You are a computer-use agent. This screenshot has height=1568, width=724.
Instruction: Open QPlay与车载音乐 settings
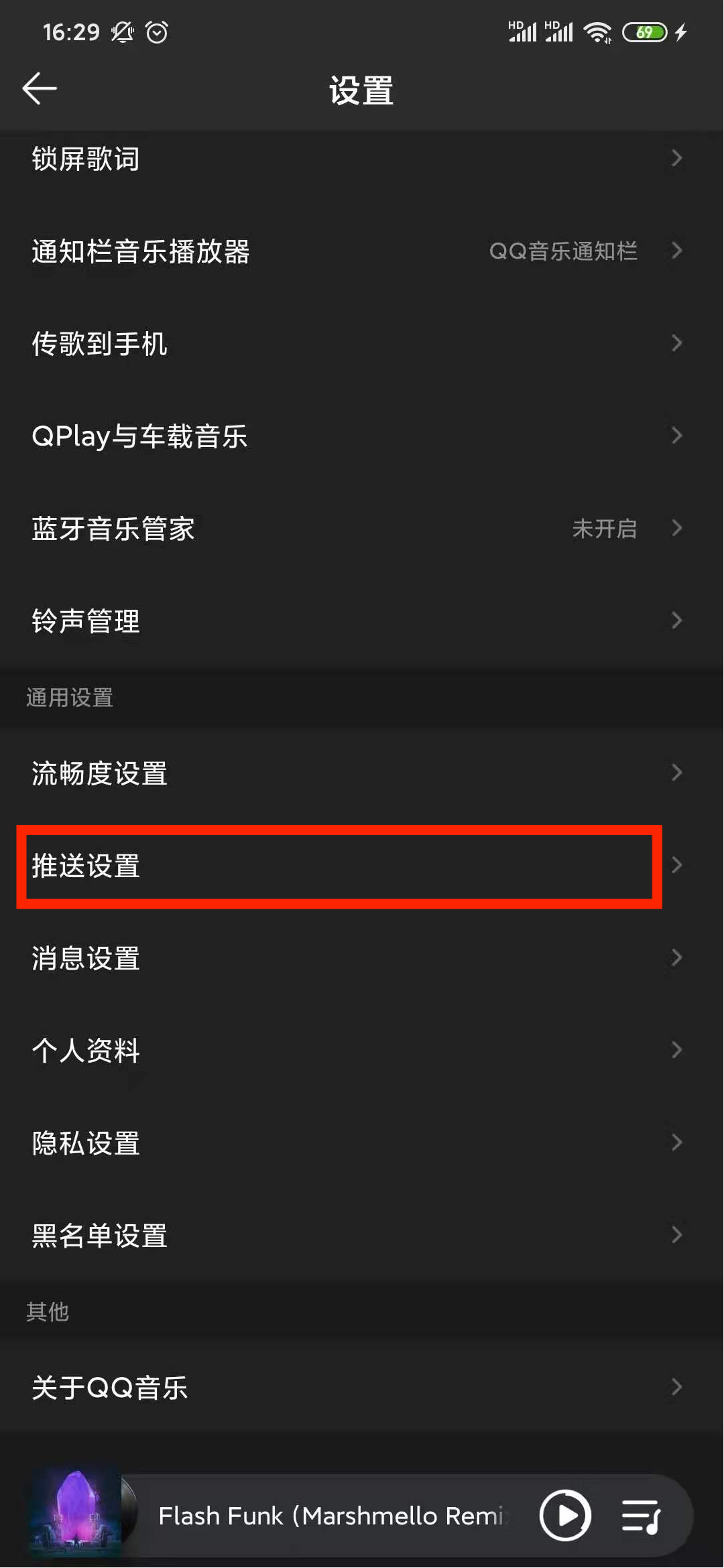pyautogui.click(x=362, y=436)
